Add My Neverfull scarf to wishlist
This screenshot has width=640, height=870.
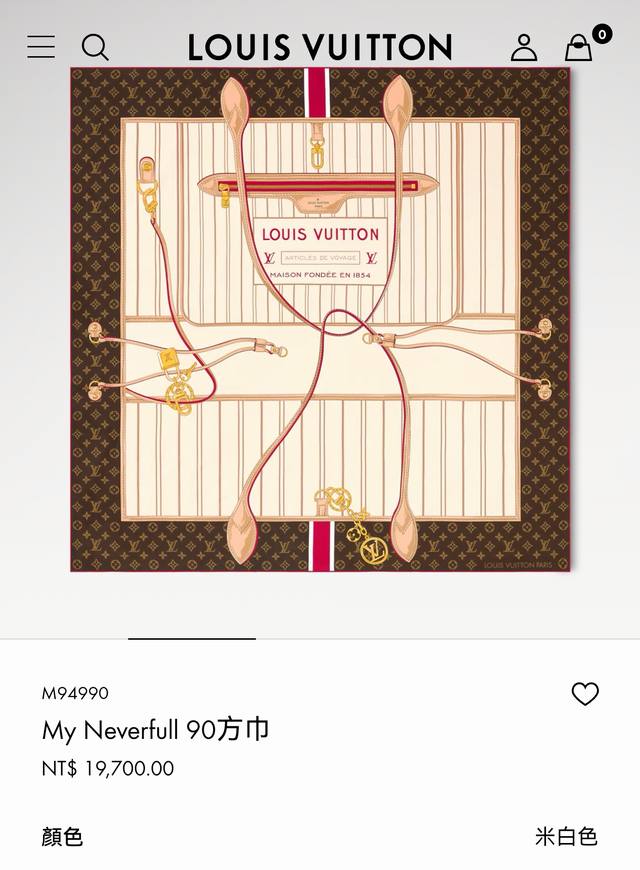(x=585, y=694)
